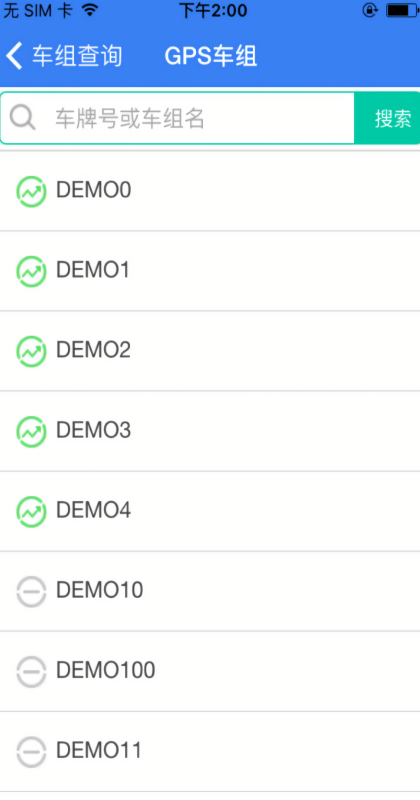This screenshot has height=800, width=420.
Task: Open the DEMO10 row
Action: [210, 591]
